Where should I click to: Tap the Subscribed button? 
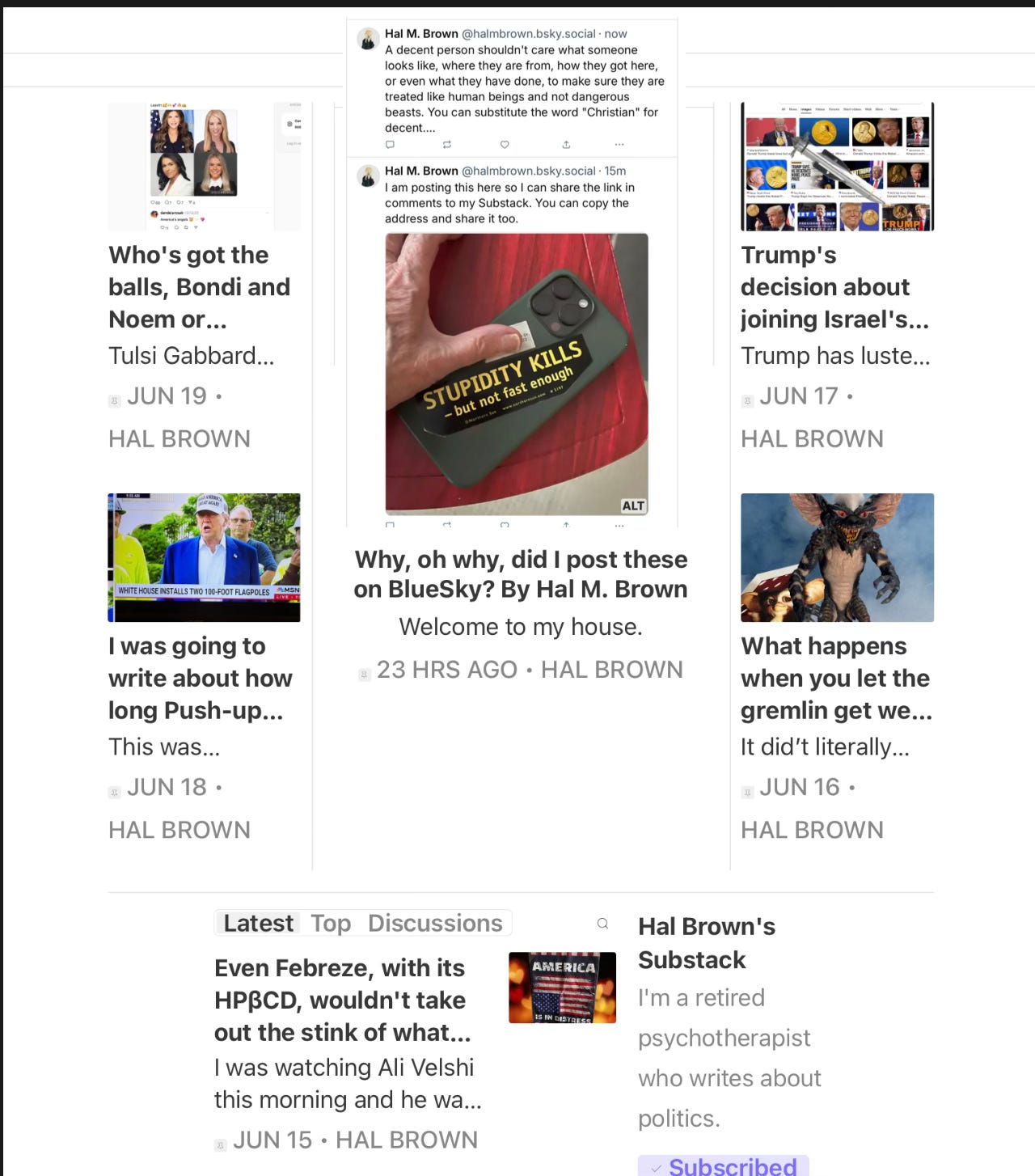(x=723, y=1166)
